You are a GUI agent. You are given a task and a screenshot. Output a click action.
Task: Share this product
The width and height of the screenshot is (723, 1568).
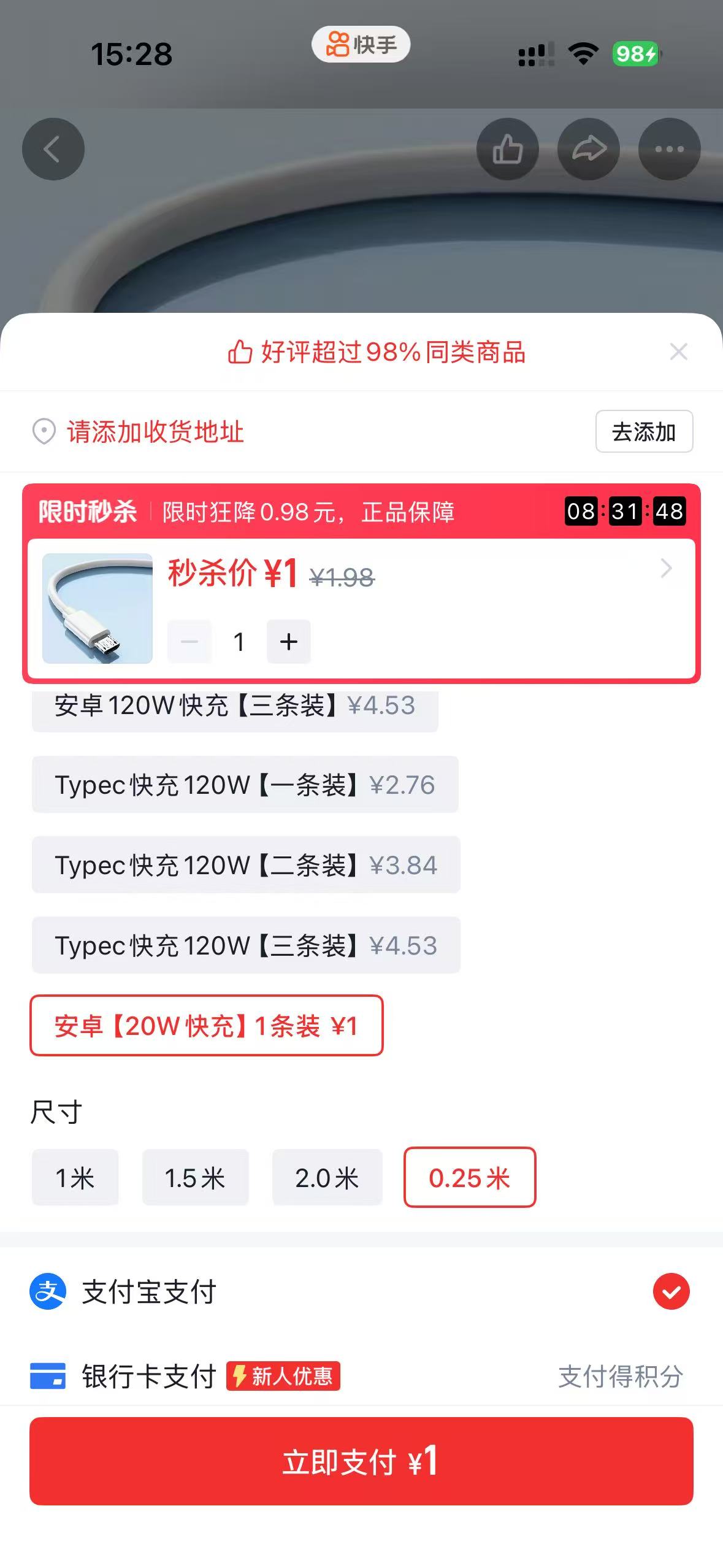pyautogui.click(x=588, y=149)
